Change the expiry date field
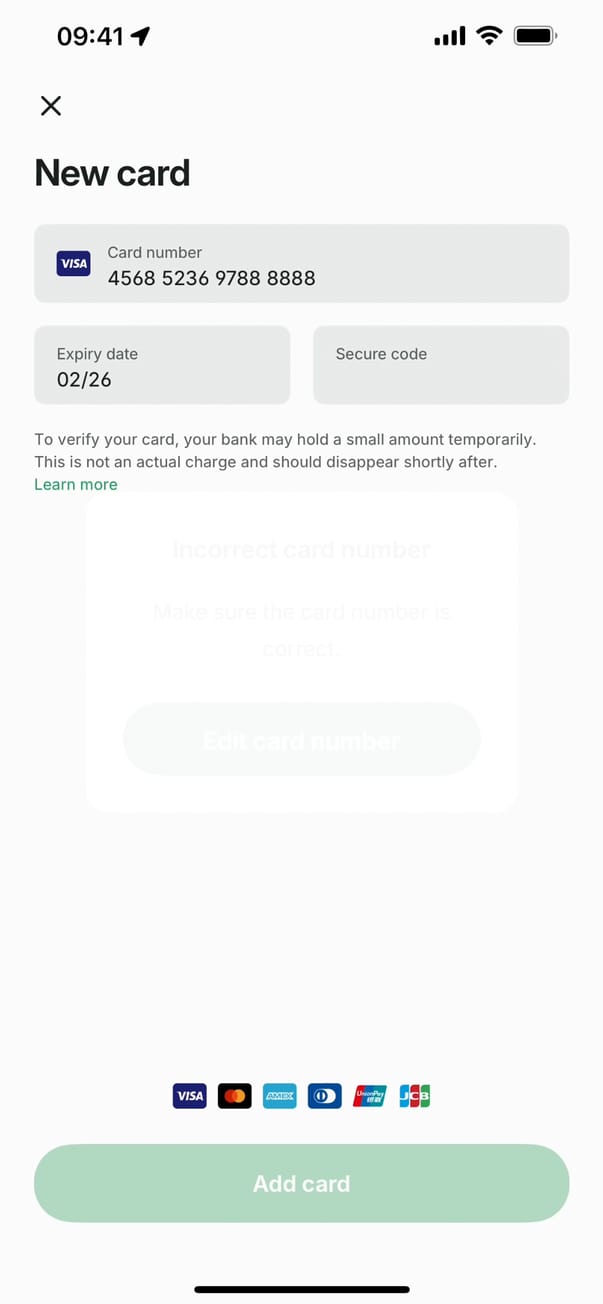This screenshot has height=1304, width=603. coord(162,366)
